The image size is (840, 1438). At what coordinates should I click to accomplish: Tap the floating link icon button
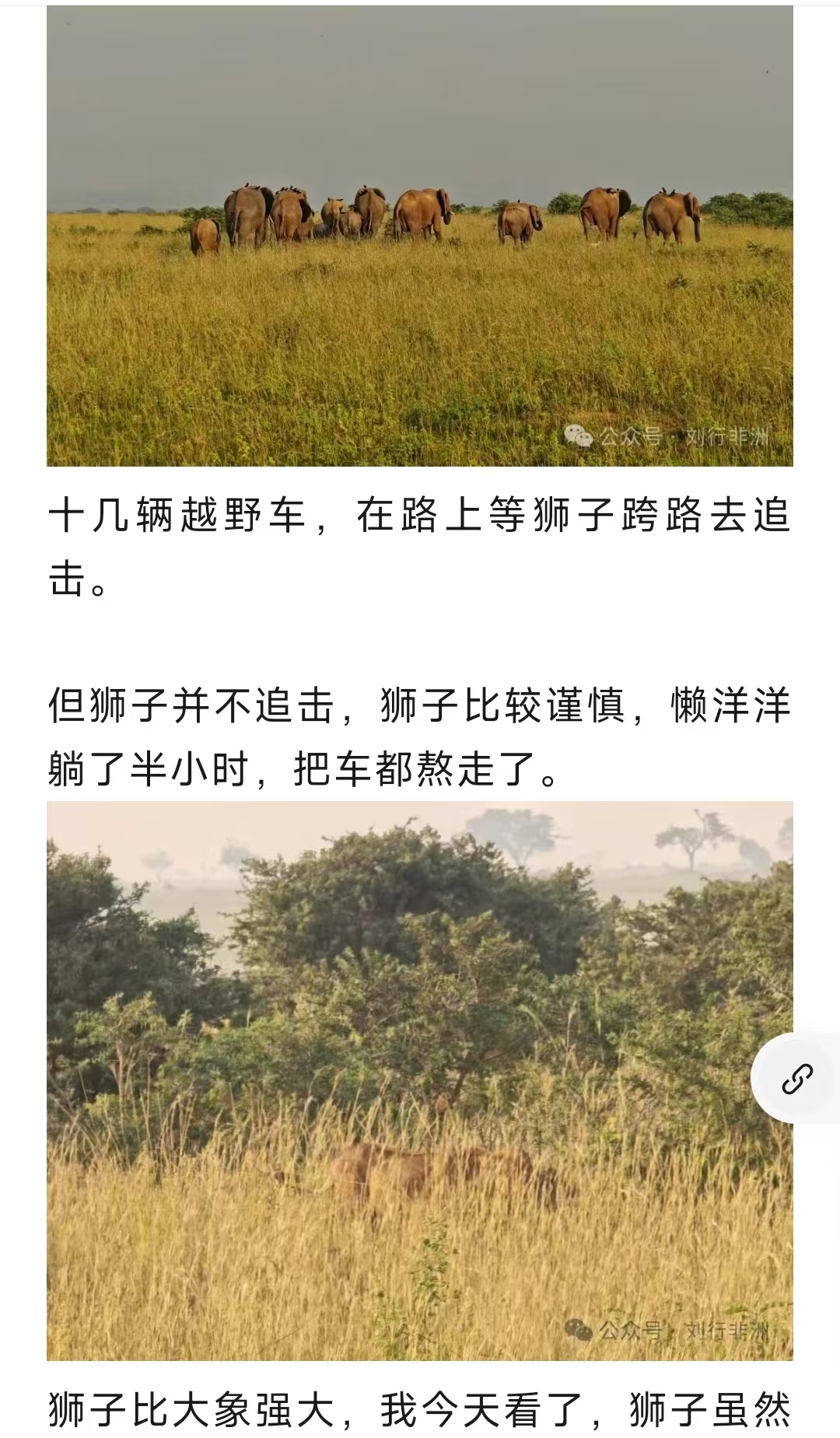796,1078
